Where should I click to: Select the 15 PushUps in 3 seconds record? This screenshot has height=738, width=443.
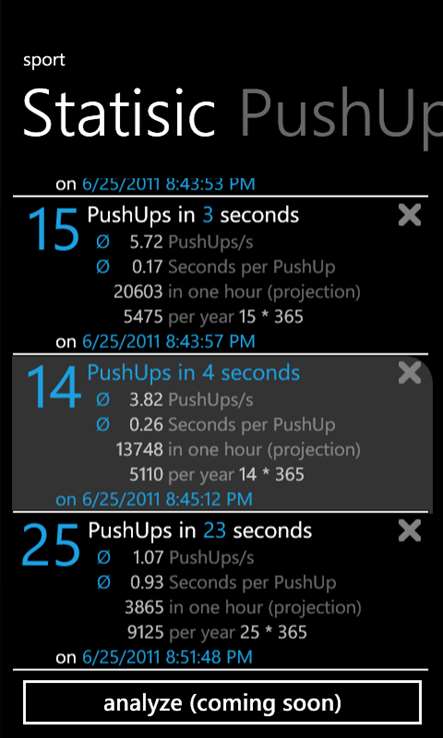click(220, 274)
